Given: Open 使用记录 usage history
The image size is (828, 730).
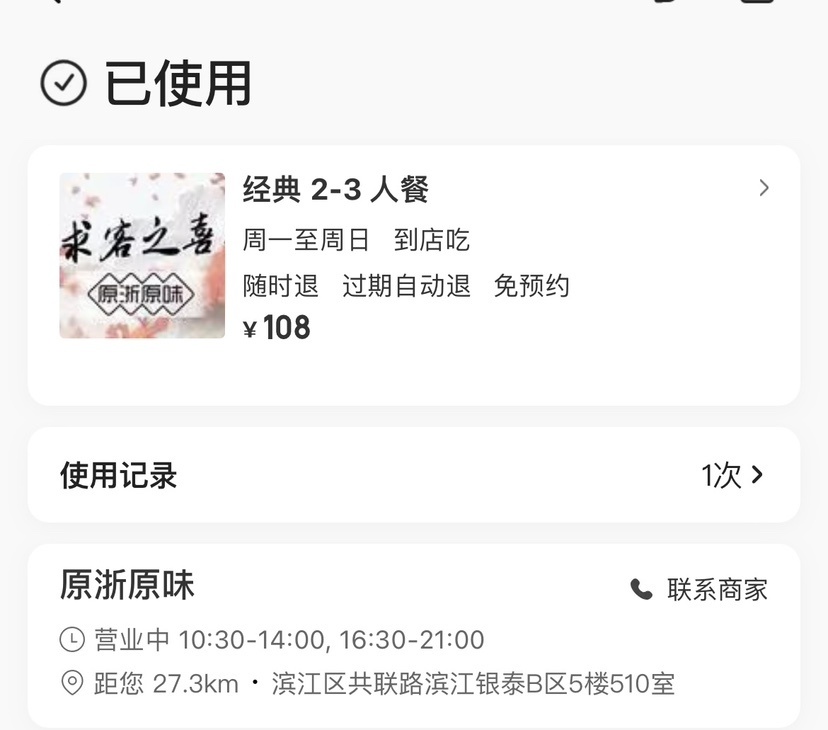Looking at the screenshot, I should (x=413, y=475).
